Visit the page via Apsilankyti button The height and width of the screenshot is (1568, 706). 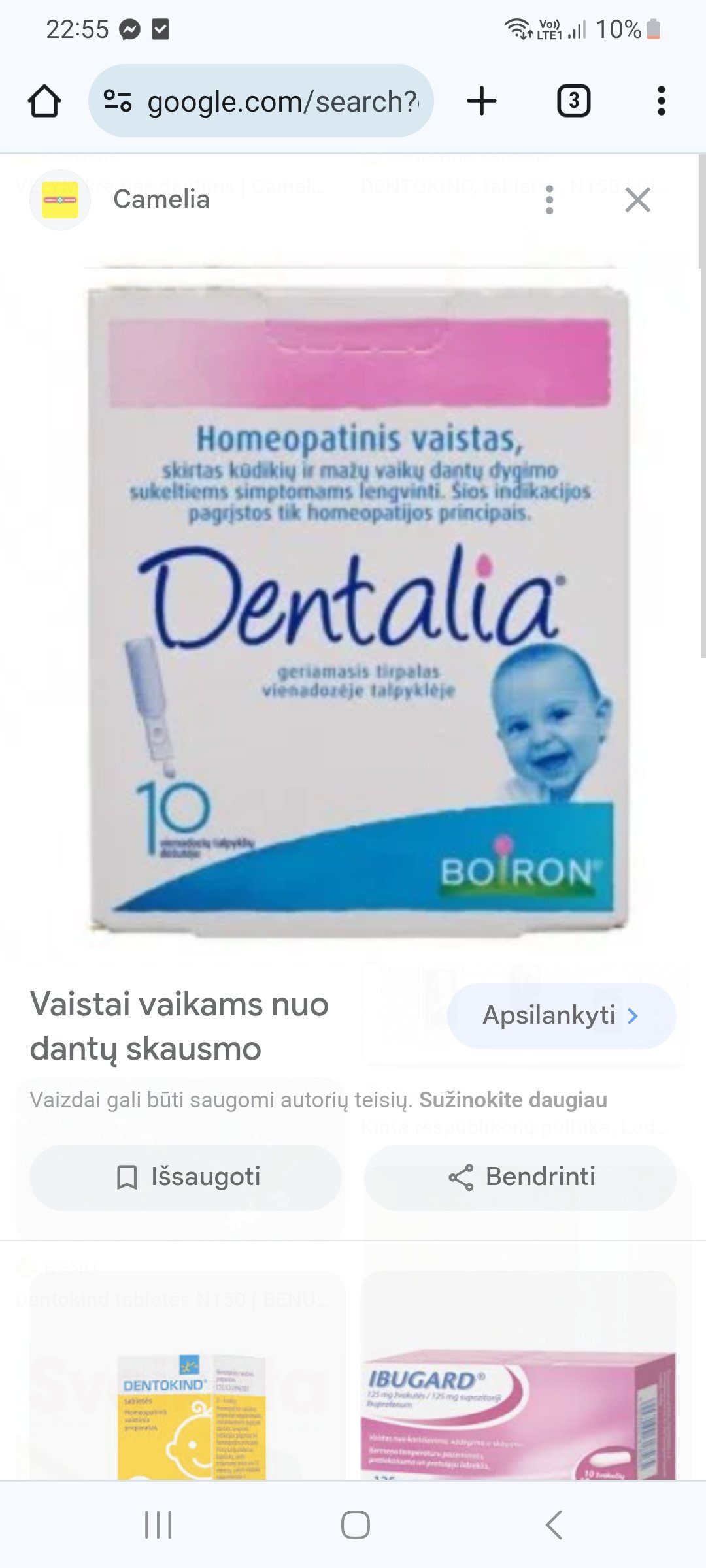click(562, 1015)
